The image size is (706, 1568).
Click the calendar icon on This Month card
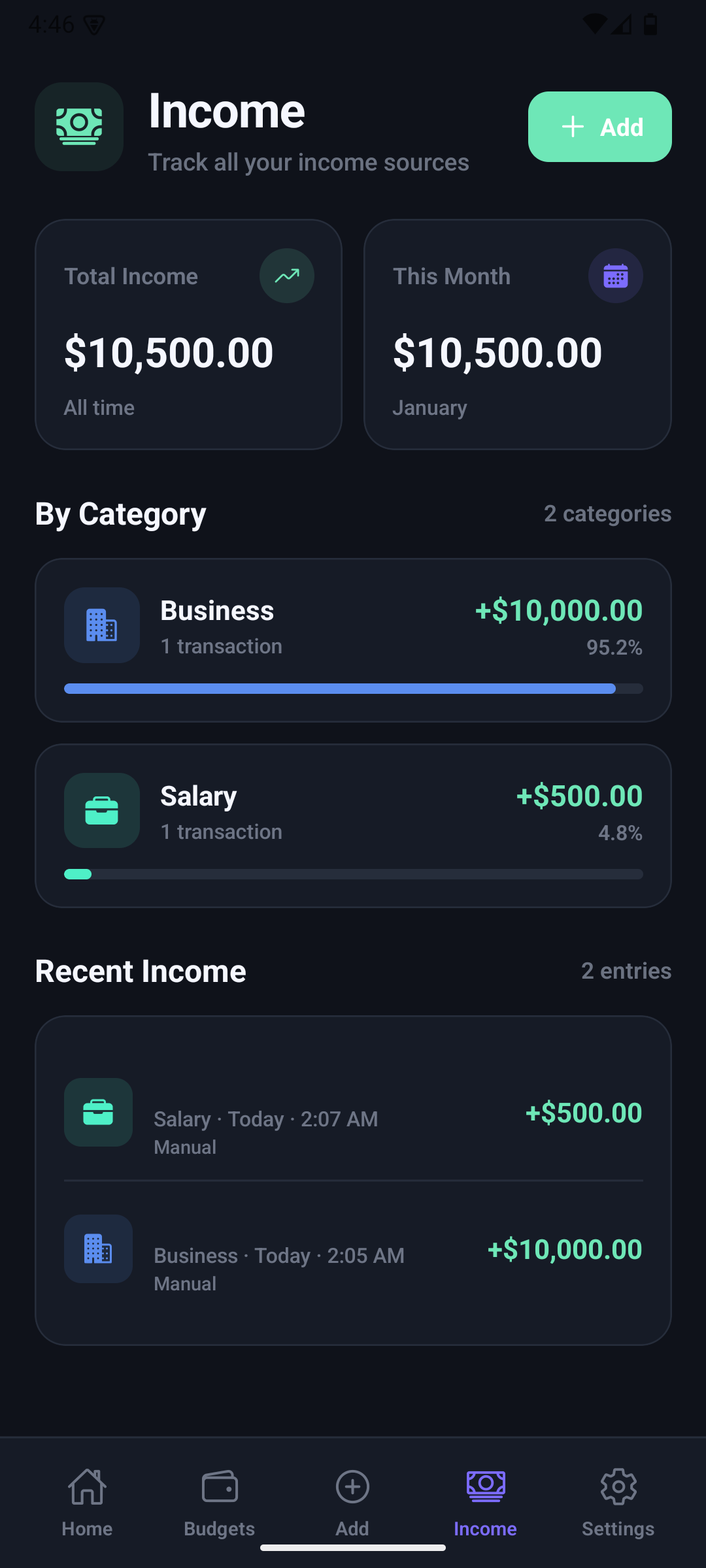(615, 276)
